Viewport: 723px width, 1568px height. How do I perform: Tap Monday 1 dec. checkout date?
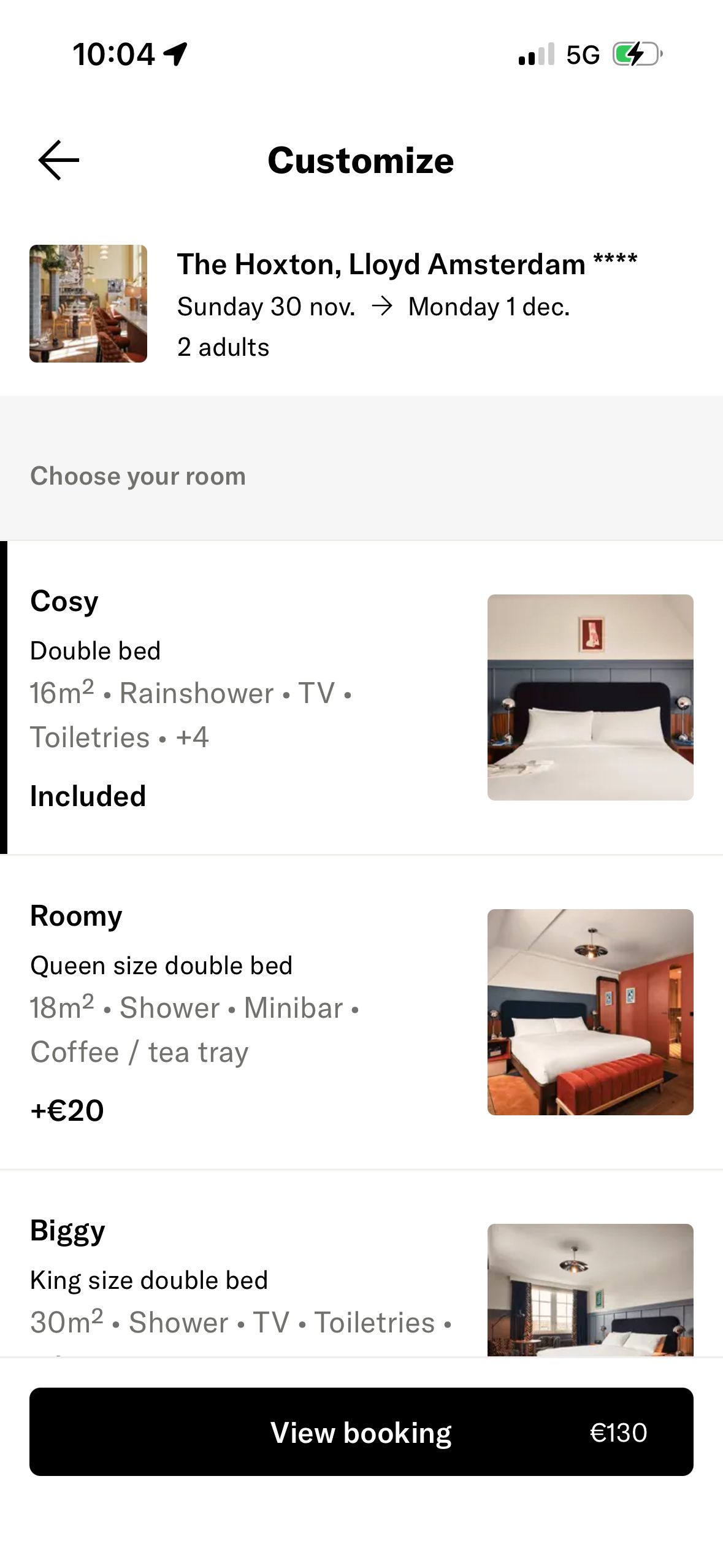click(489, 306)
